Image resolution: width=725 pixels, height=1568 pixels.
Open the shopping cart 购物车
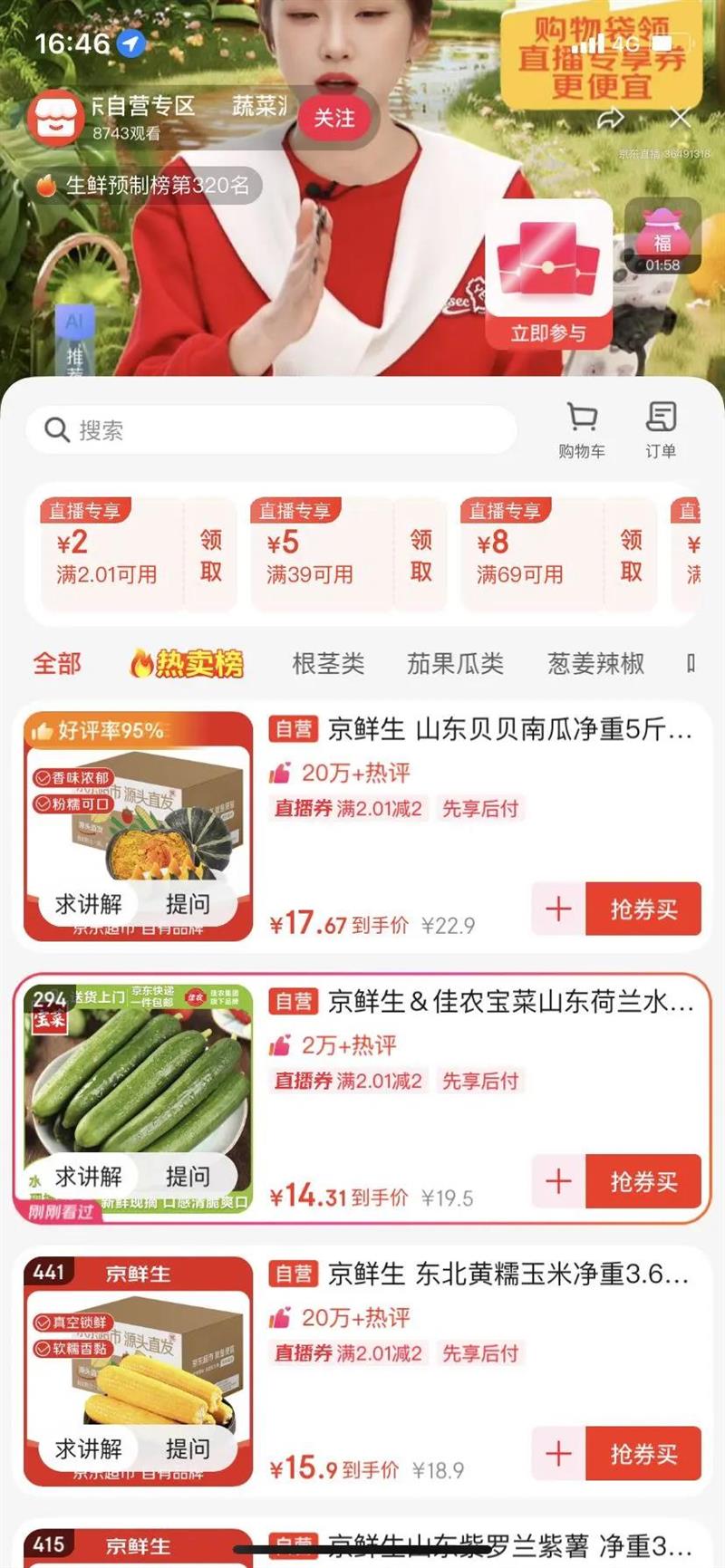click(x=582, y=429)
